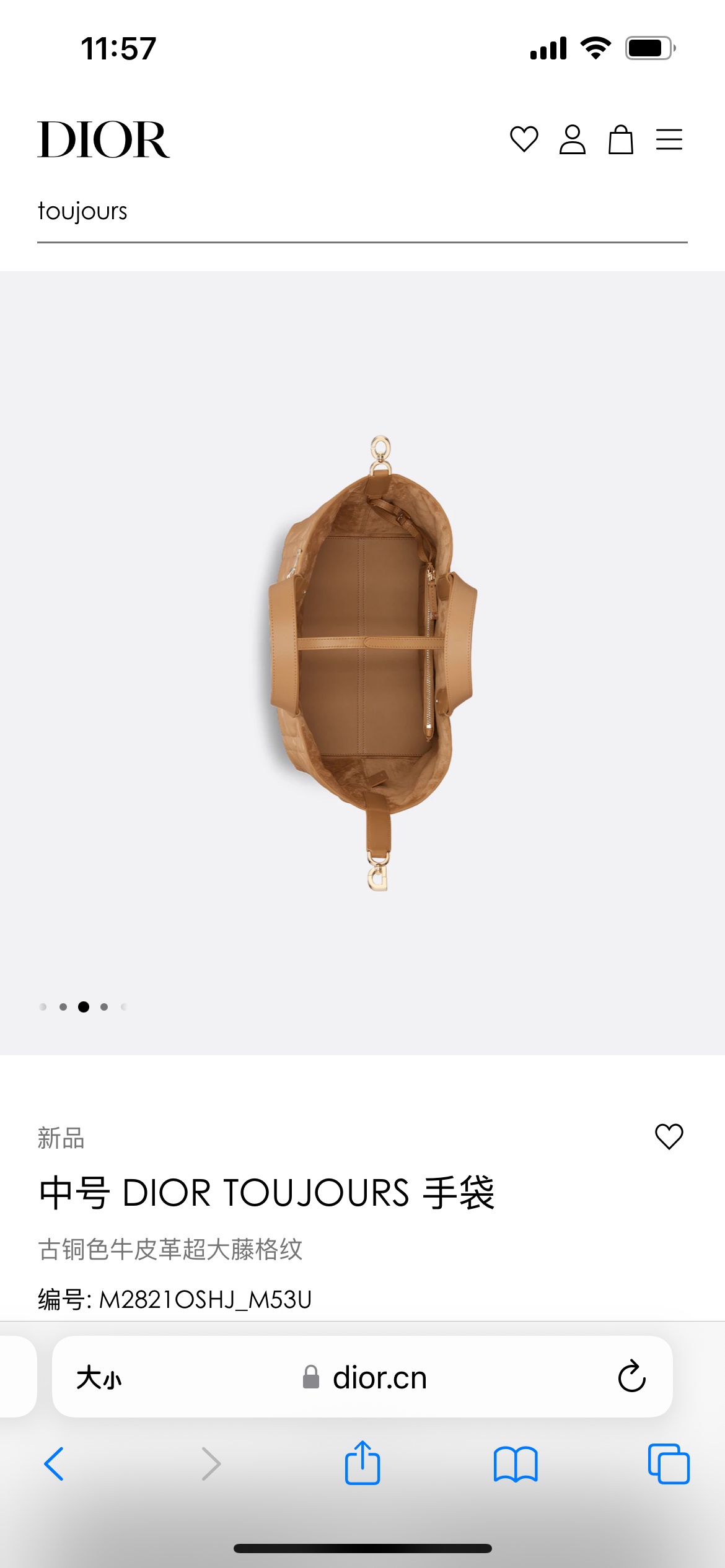Viewport: 725px width, 1568px height.
Task: Show all open Safari tabs
Action: pyautogui.click(x=669, y=1464)
